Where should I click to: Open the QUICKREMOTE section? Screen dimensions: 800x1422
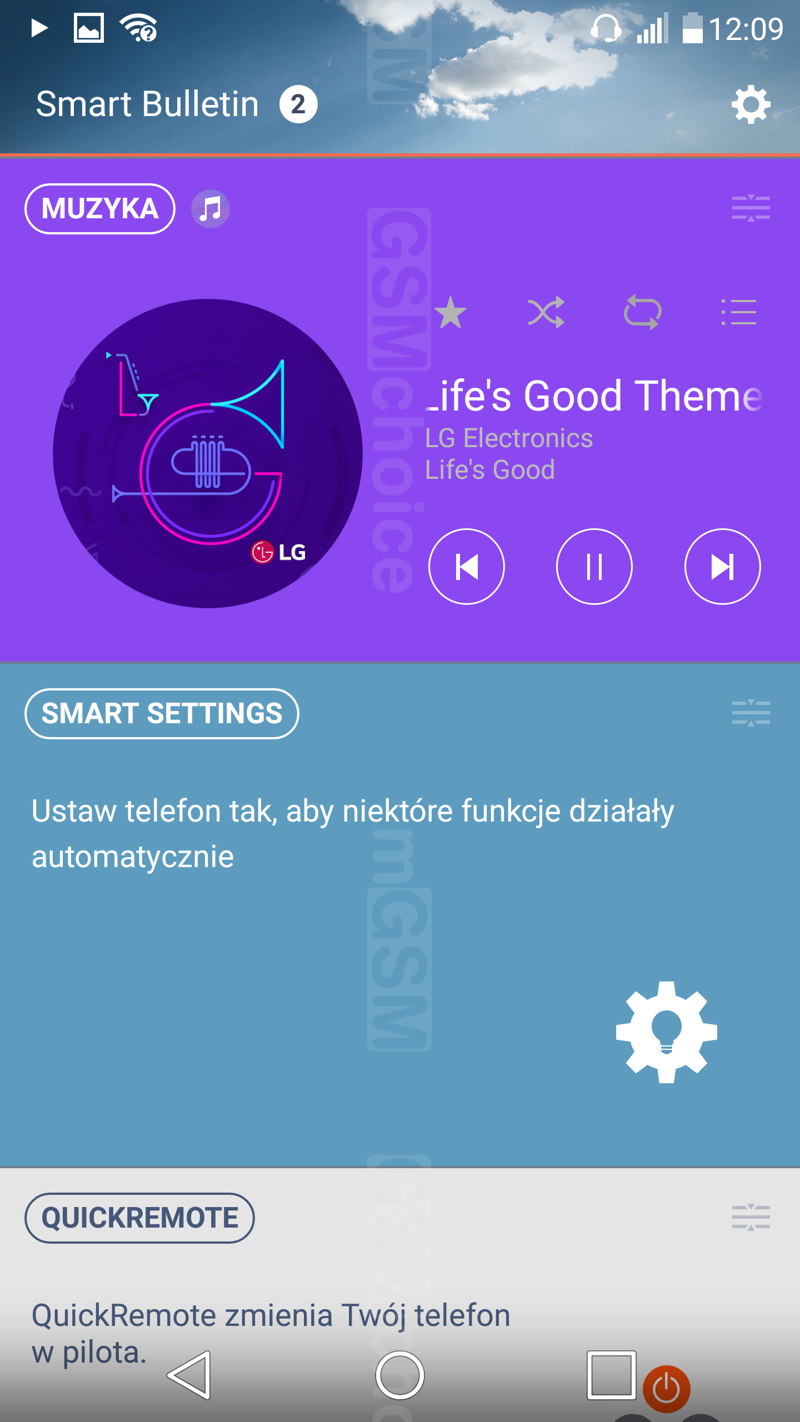(x=140, y=1218)
